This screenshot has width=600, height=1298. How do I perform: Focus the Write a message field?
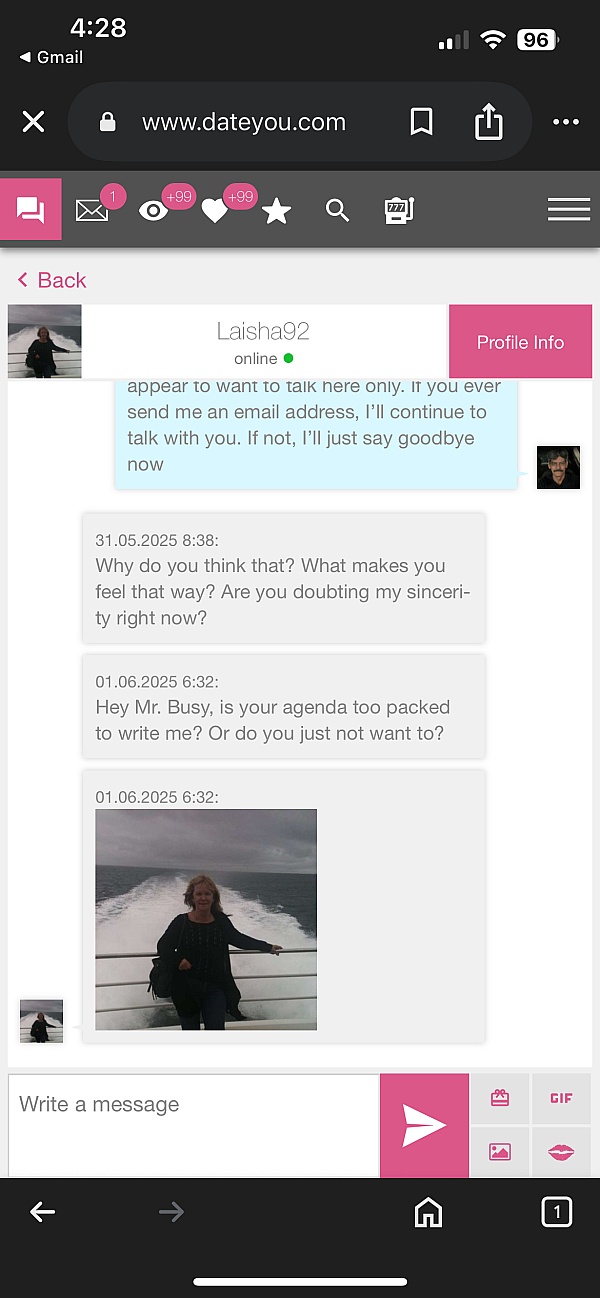click(194, 1124)
